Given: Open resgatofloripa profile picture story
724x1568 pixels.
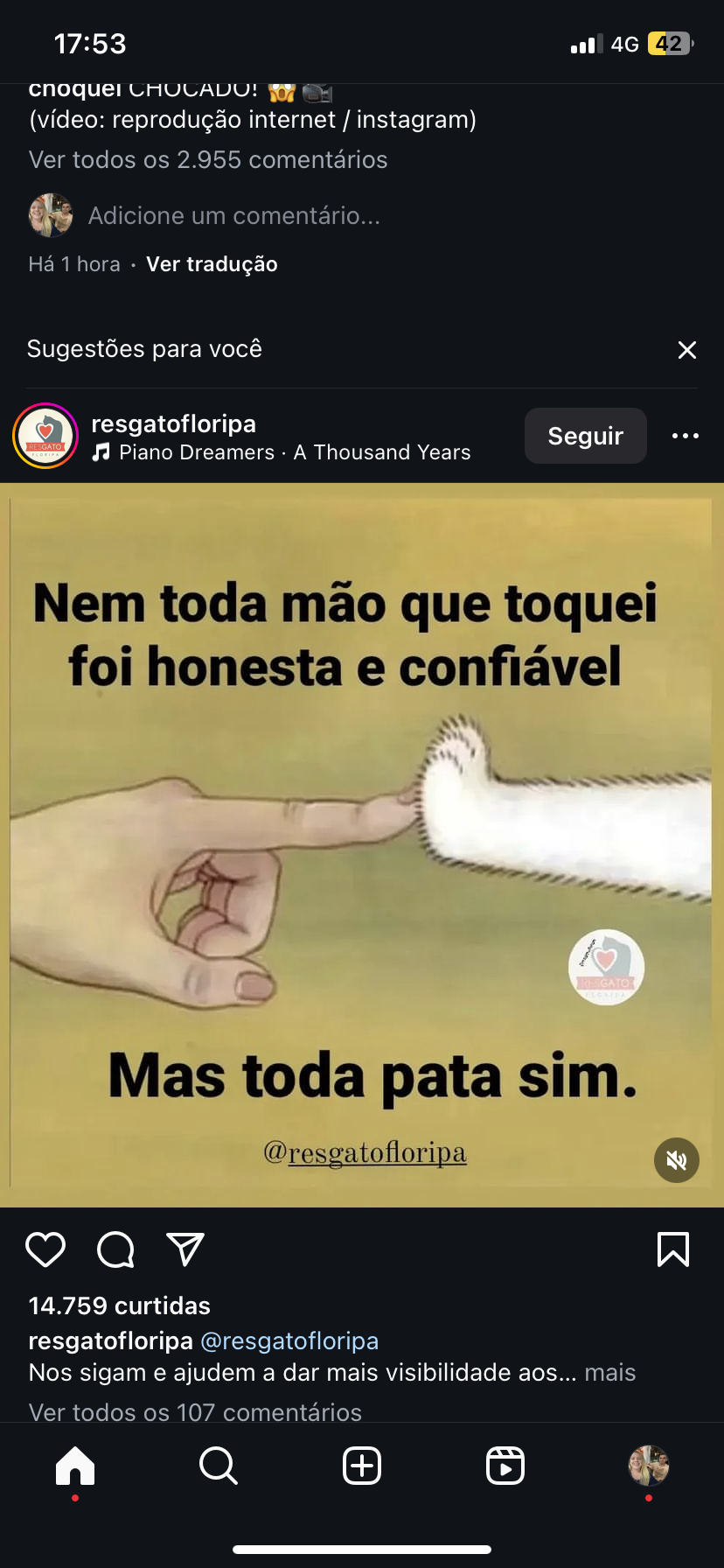Looking at the screenshot, I should (45, 436).
